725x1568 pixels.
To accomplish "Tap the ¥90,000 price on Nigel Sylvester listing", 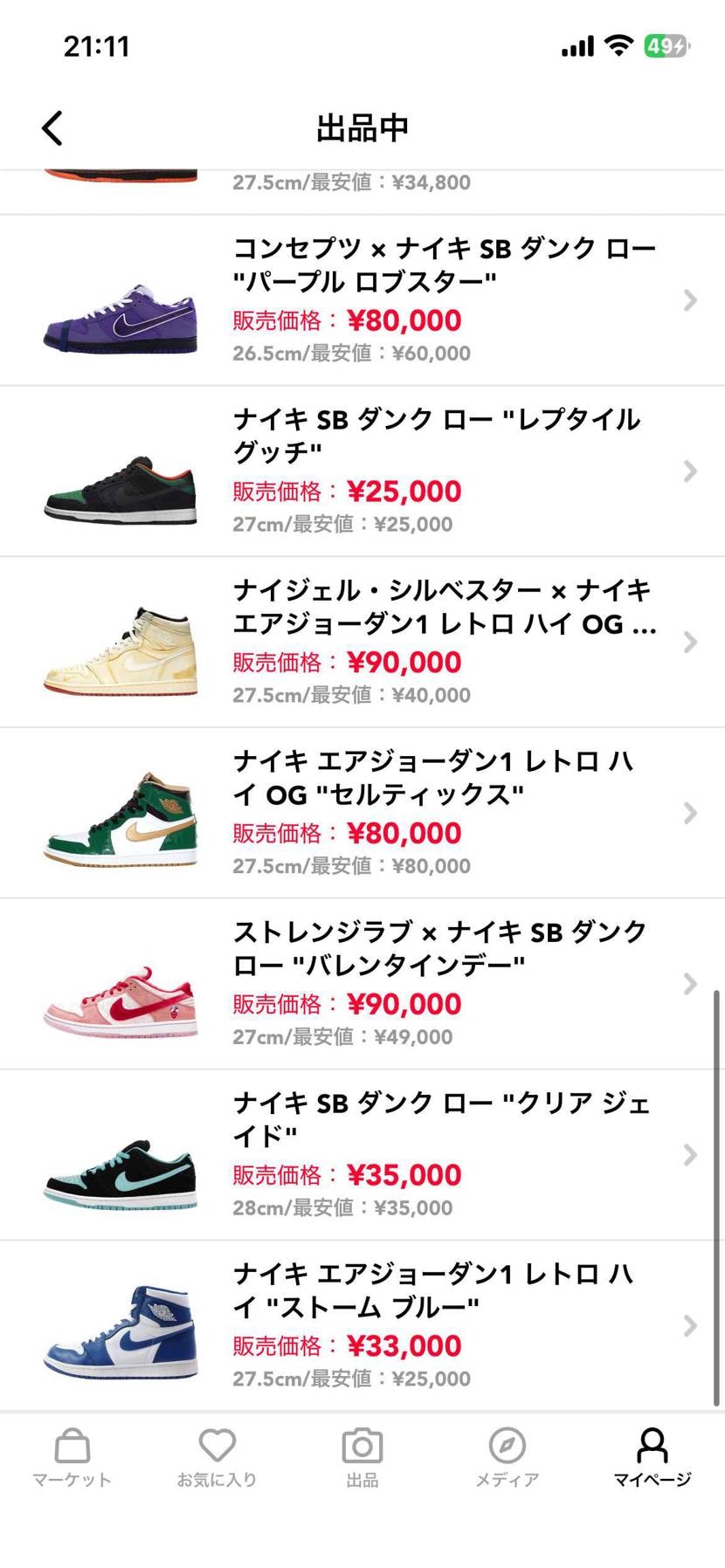I will [x=406, y=663].
